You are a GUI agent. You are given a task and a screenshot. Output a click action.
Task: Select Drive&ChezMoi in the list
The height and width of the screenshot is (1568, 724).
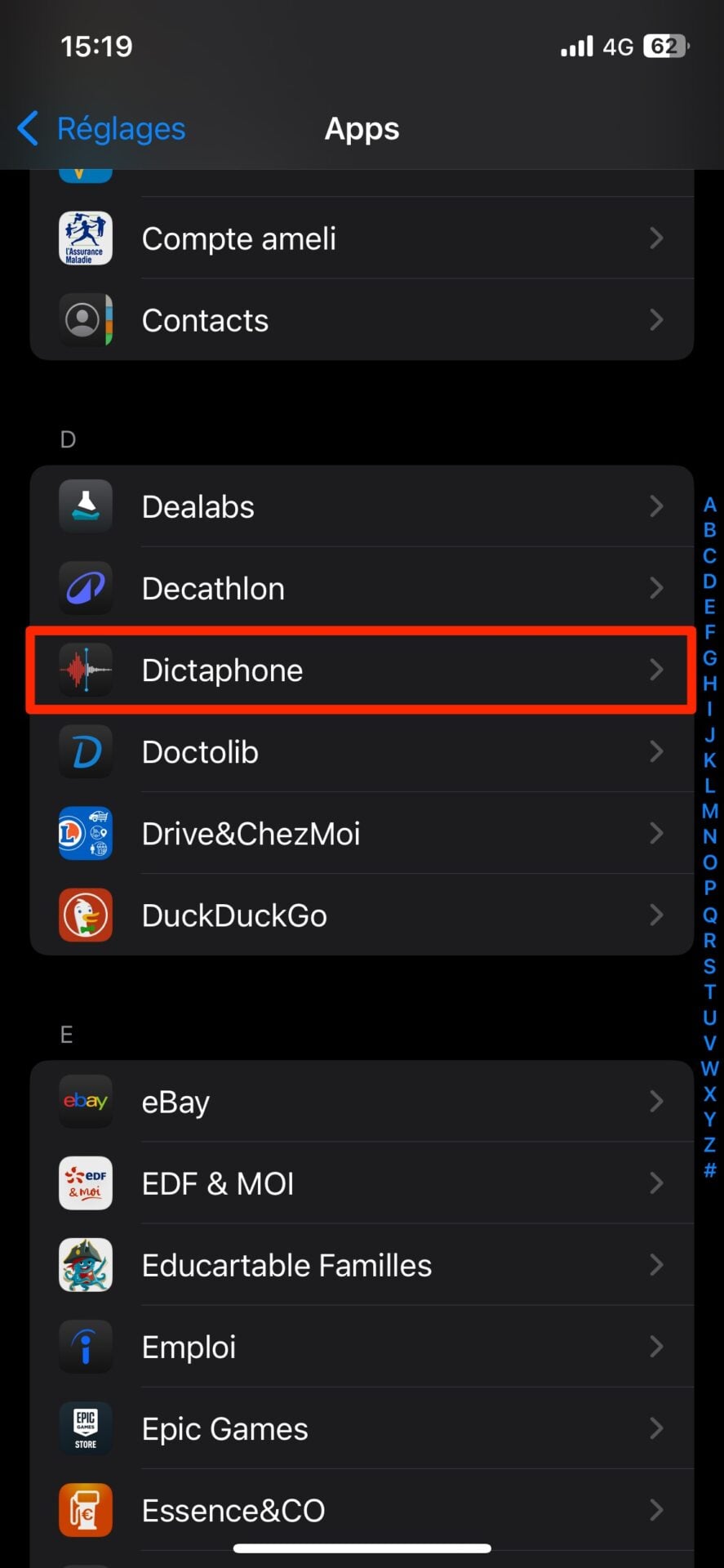pos(361,833)
